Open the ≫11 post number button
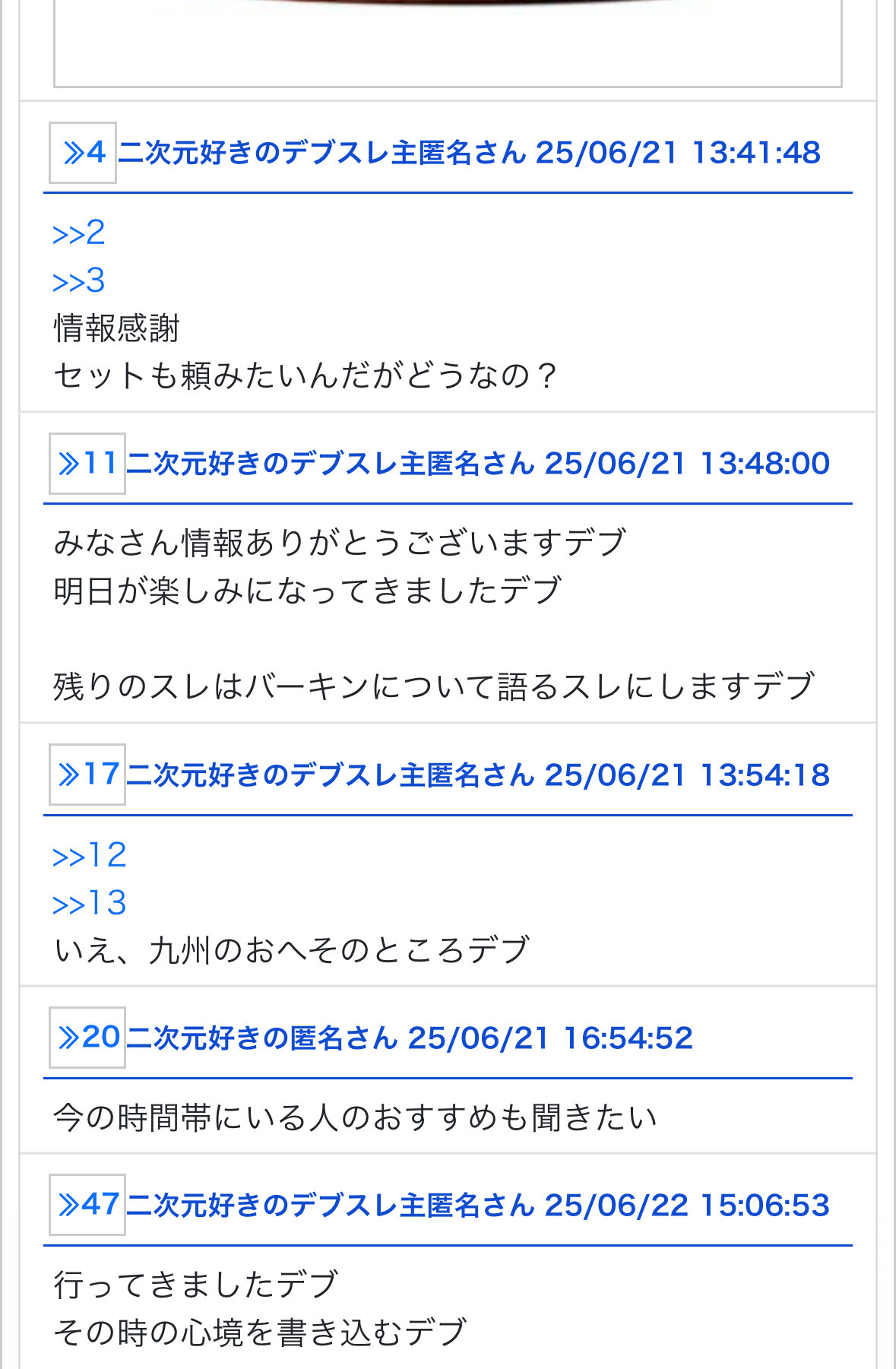The height and width of the screenshot is (1369, 896). (x=87, y=464)
